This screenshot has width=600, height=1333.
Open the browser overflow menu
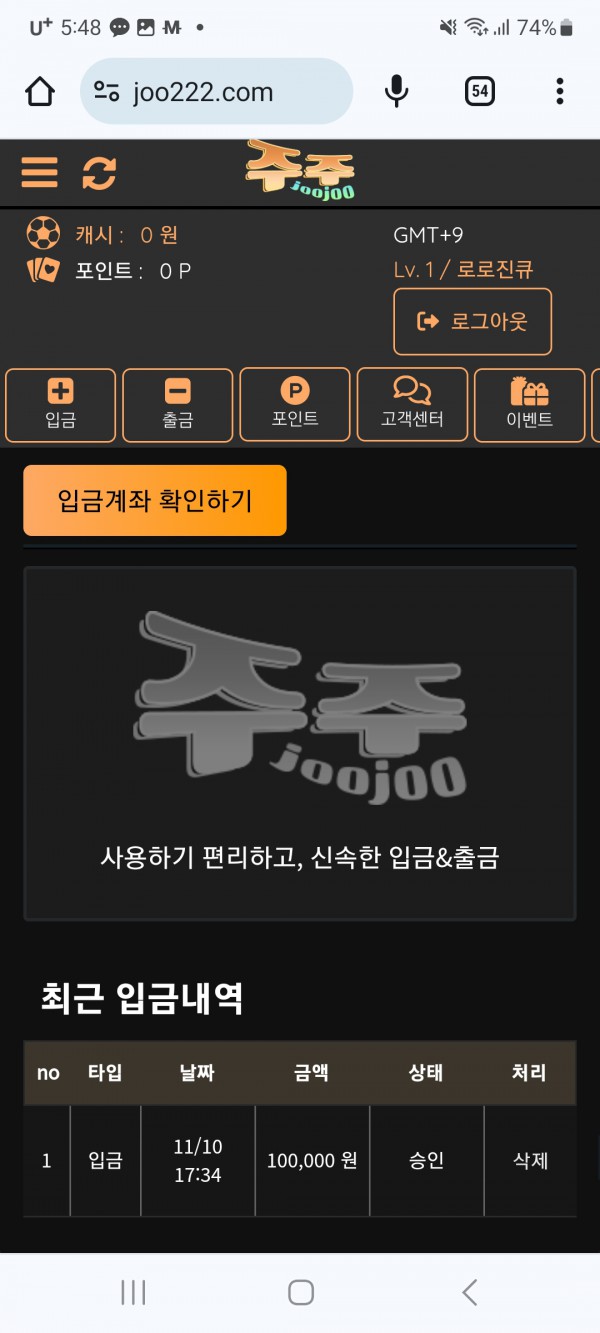(x=559, y=92)
